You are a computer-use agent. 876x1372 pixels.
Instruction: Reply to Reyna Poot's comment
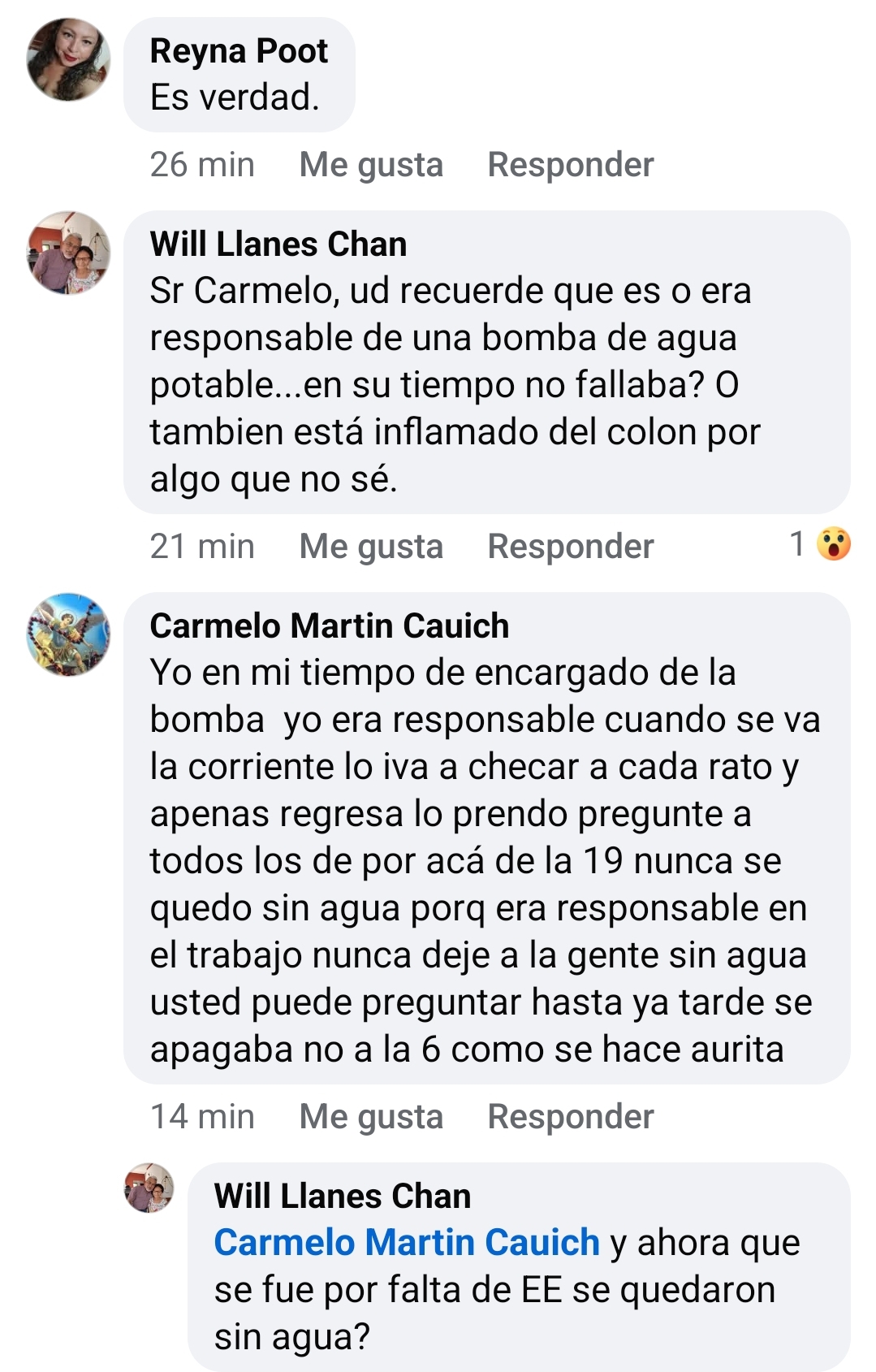[570, 165]
